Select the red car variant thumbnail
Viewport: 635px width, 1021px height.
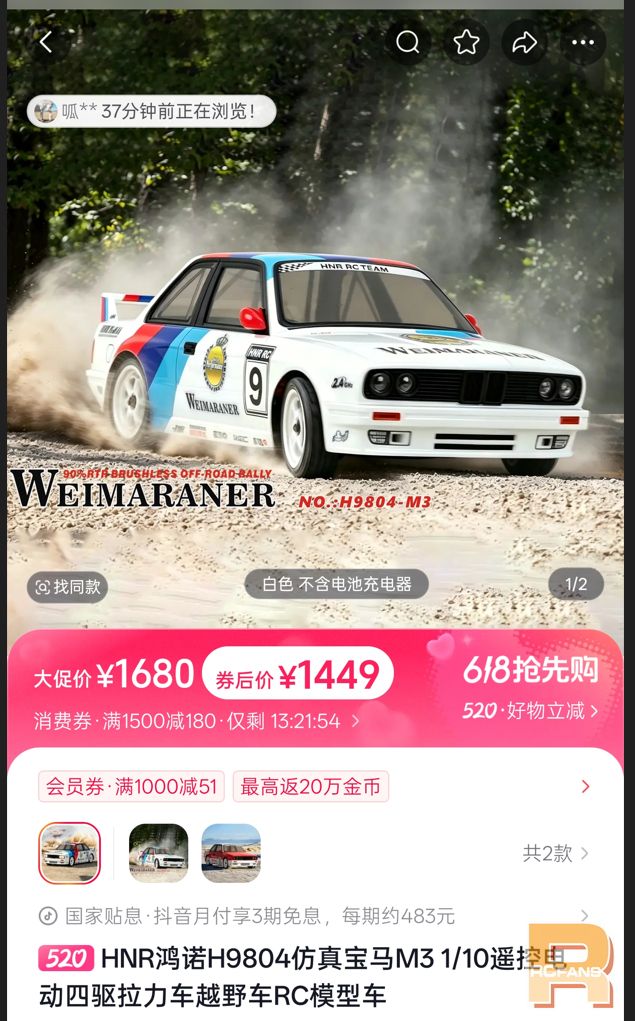click(231, 853)
